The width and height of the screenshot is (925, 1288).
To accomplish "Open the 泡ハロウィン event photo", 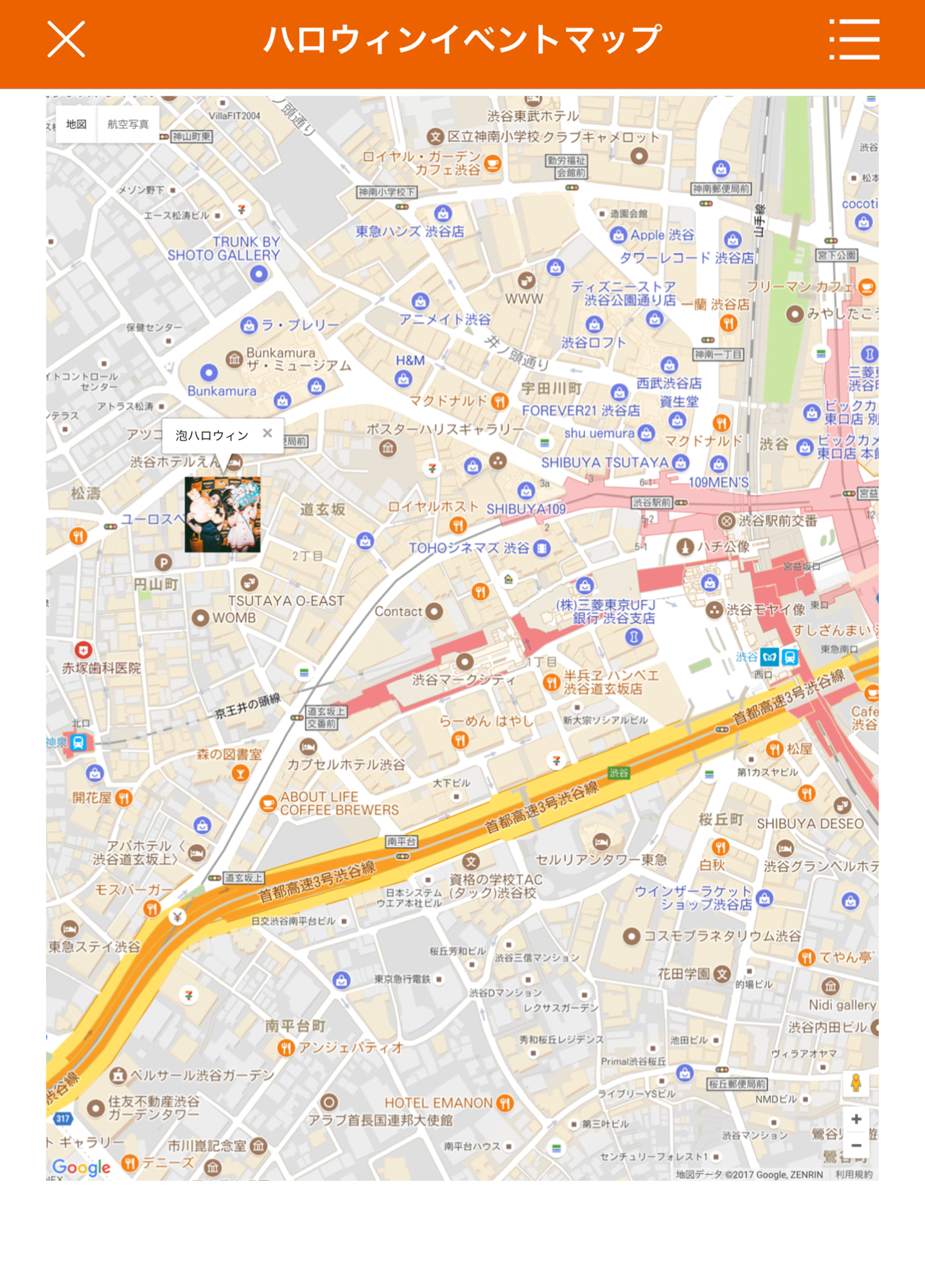I will click(x=222, y=514).
